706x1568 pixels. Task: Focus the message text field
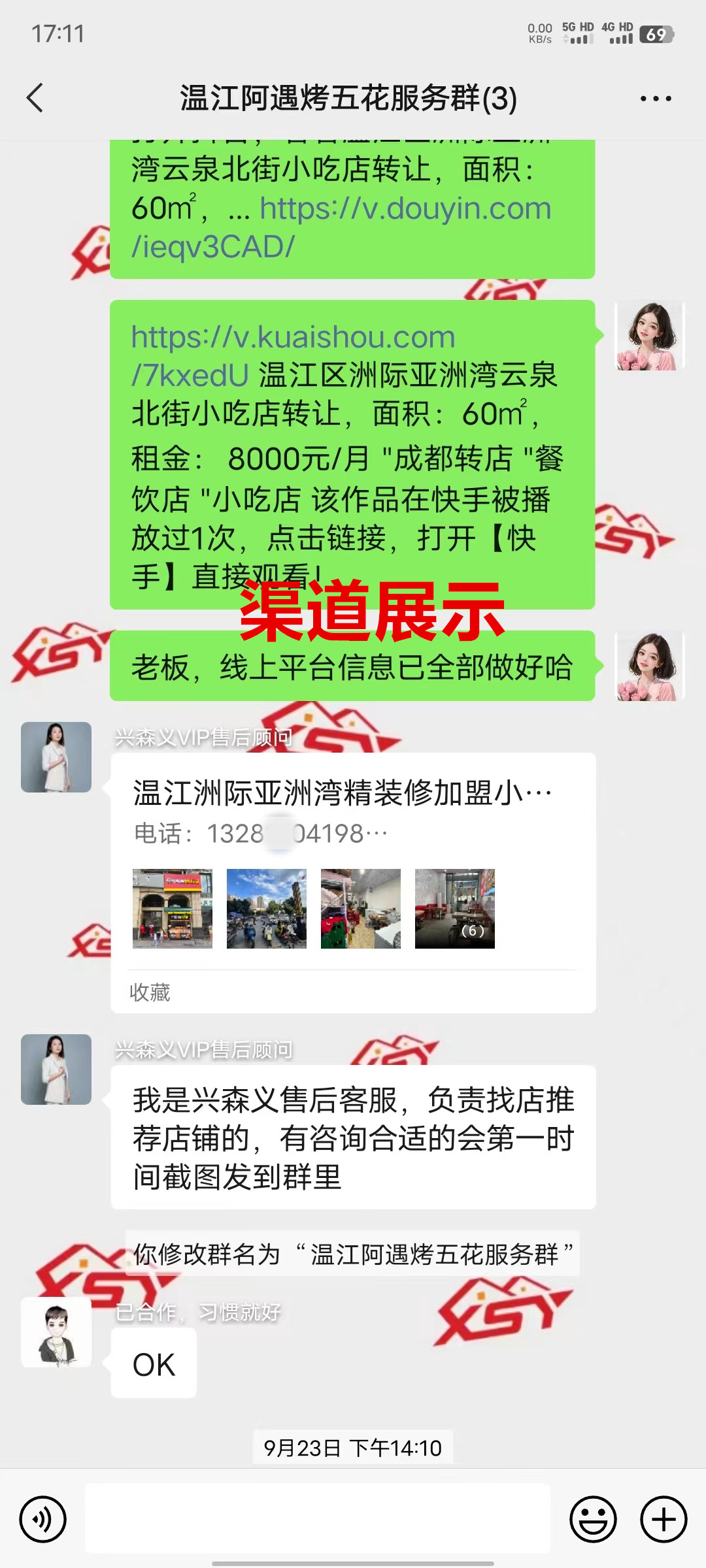point(318,1518)
